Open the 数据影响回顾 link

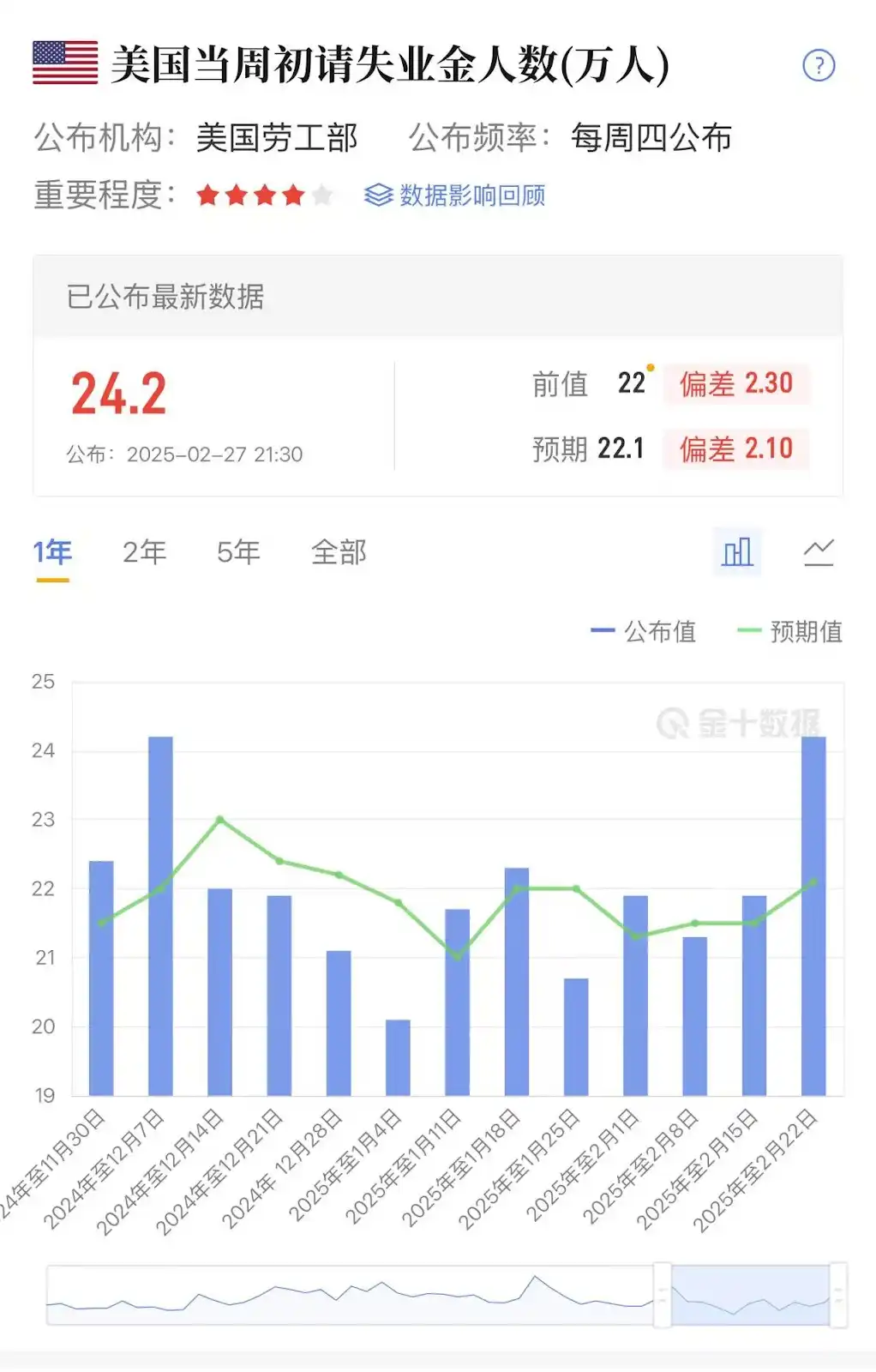point(456,196)
